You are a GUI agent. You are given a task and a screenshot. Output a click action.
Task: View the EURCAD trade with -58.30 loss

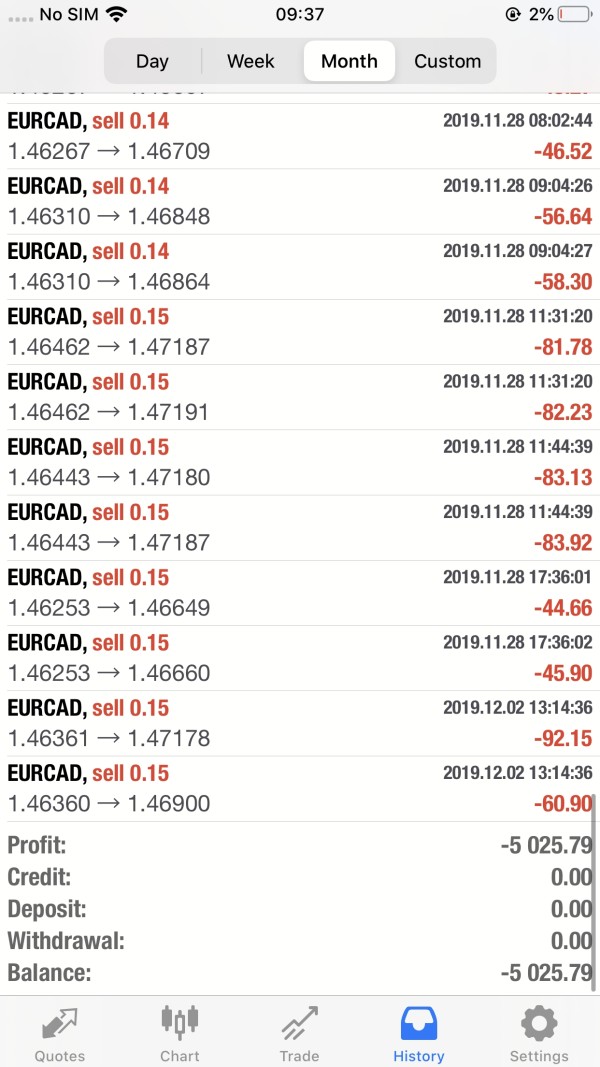click(300, 267)
